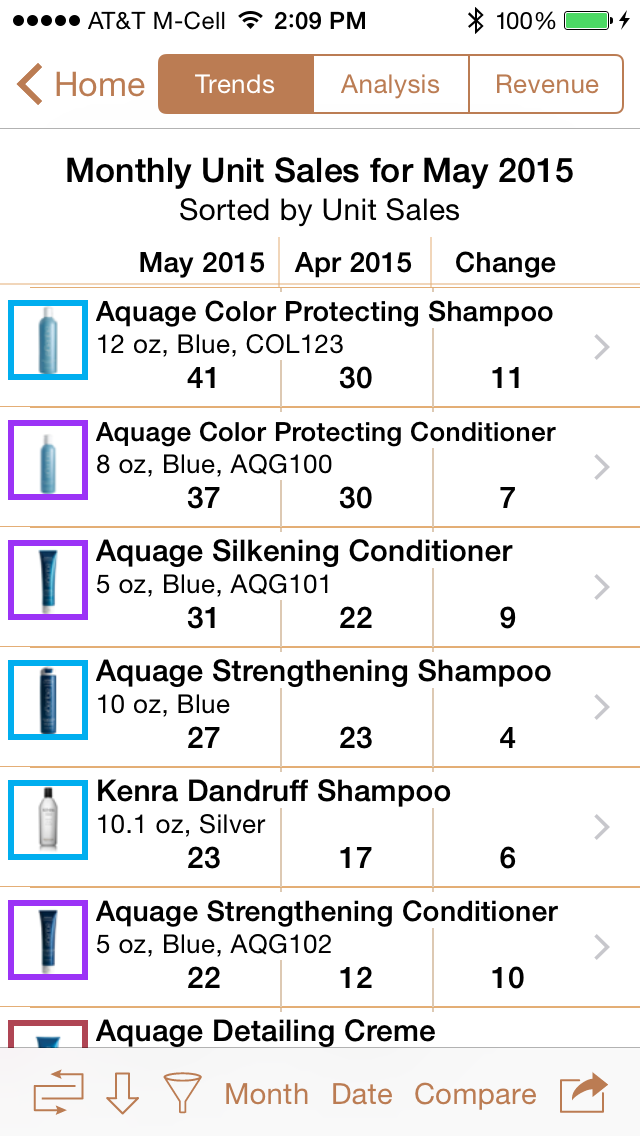640x1136 pixels.
Task: Tap Month in the bottom toolbar
Action: pos(266,1094)
